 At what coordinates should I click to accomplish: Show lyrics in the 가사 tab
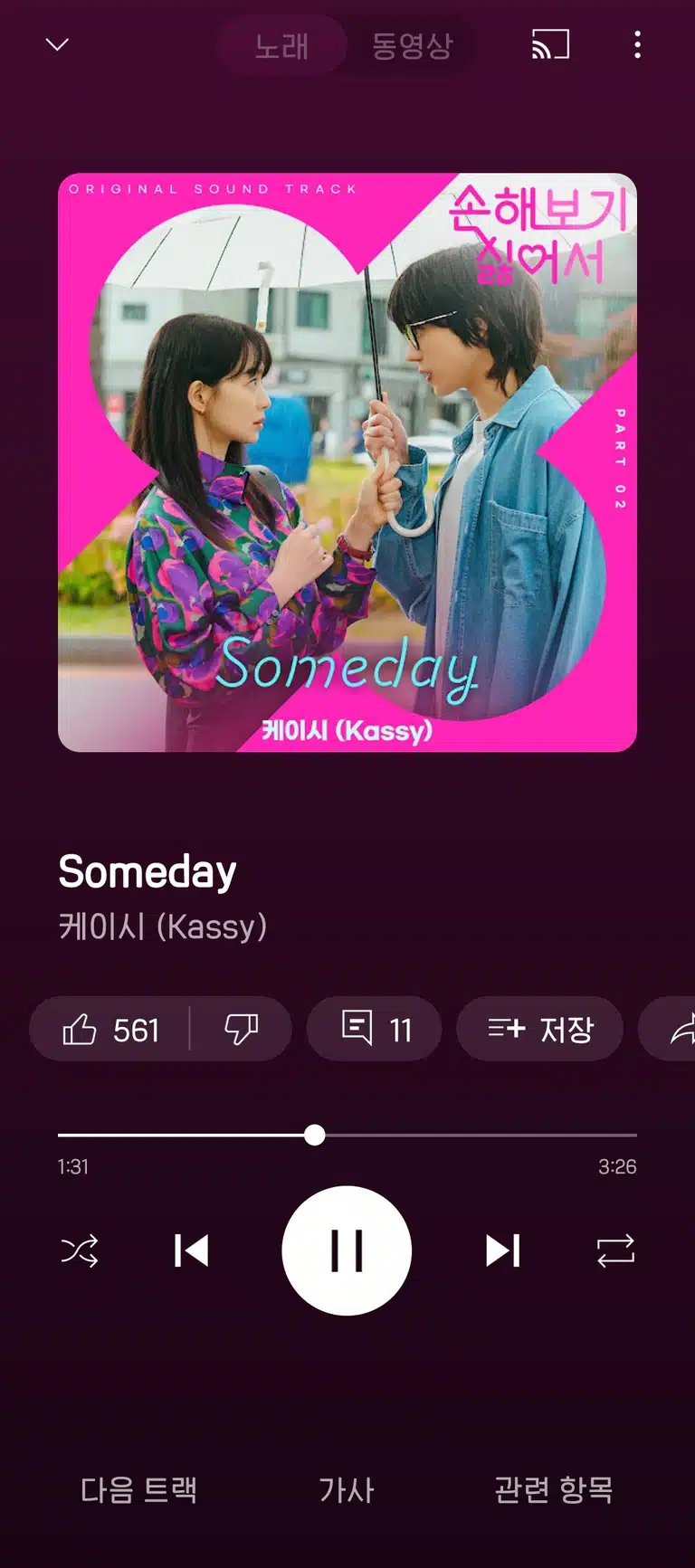[x=347, y=1489]
